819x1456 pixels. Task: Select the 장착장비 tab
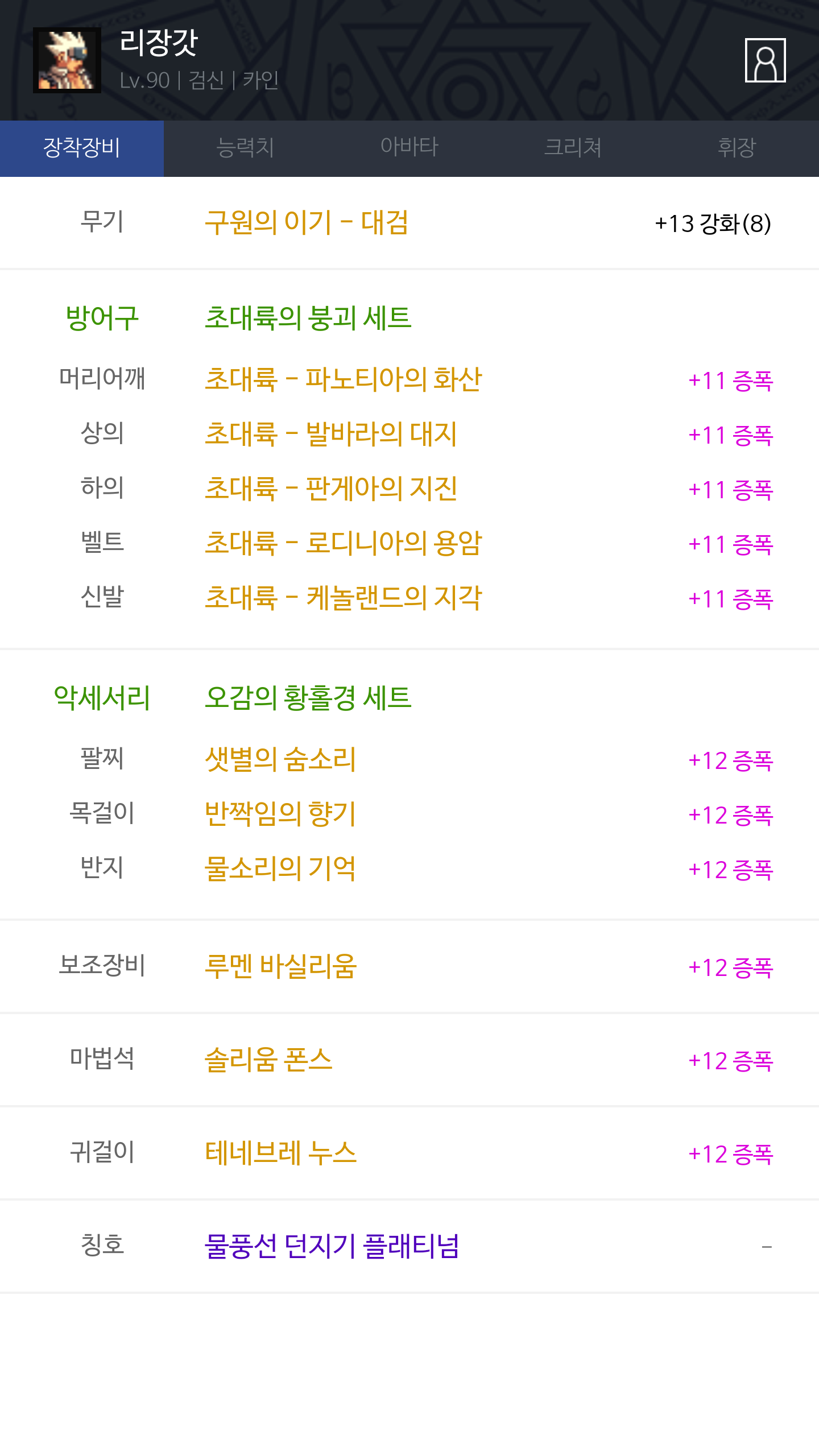(82, 148)
